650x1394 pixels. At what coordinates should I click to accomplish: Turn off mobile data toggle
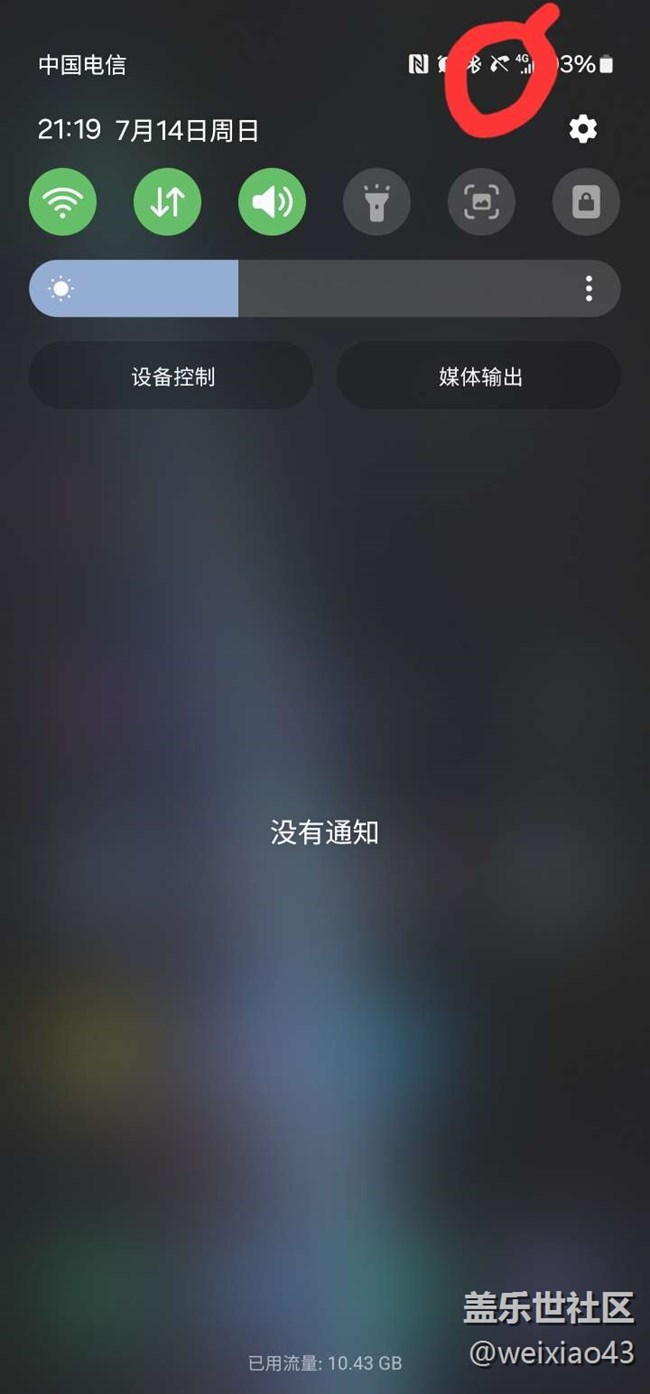(167, 202)
